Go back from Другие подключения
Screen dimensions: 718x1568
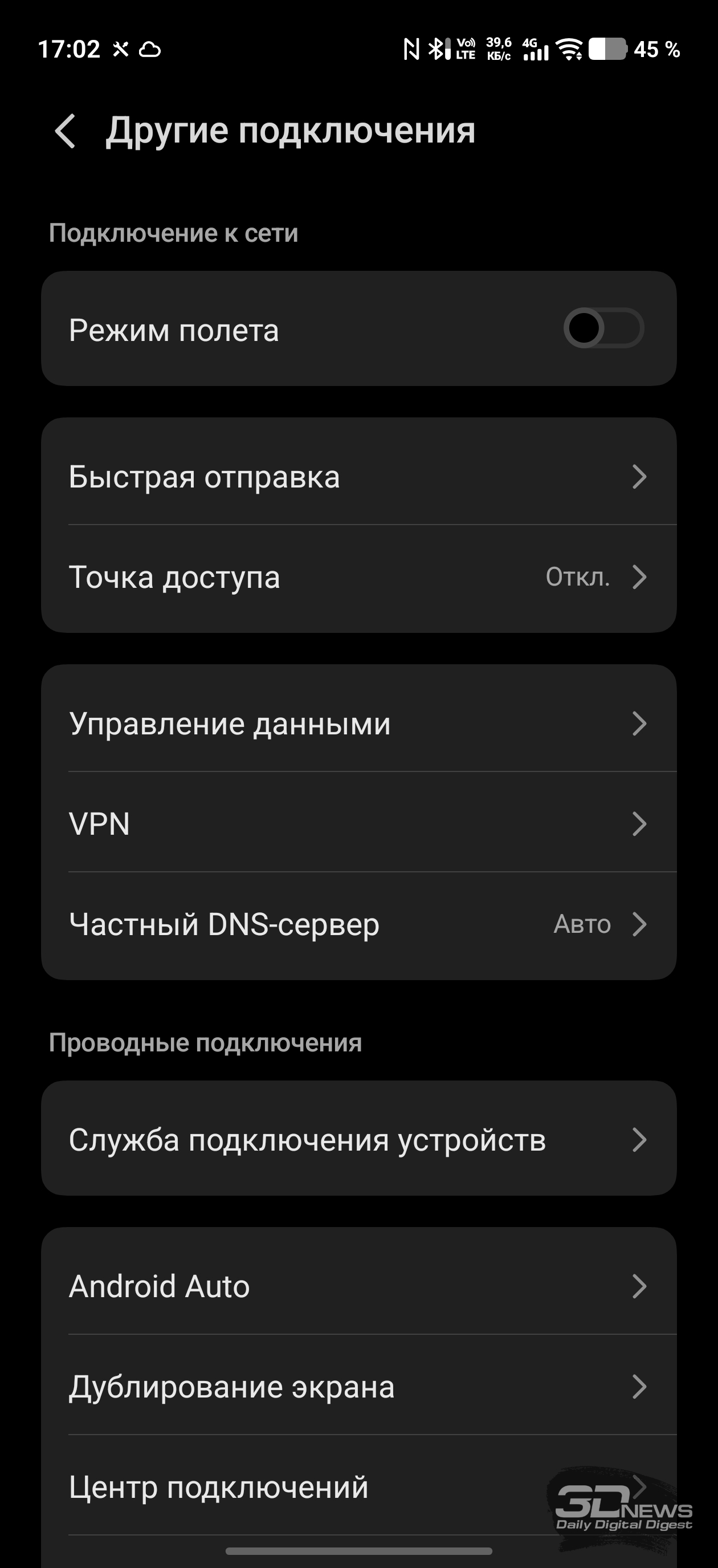pos(66,131)
